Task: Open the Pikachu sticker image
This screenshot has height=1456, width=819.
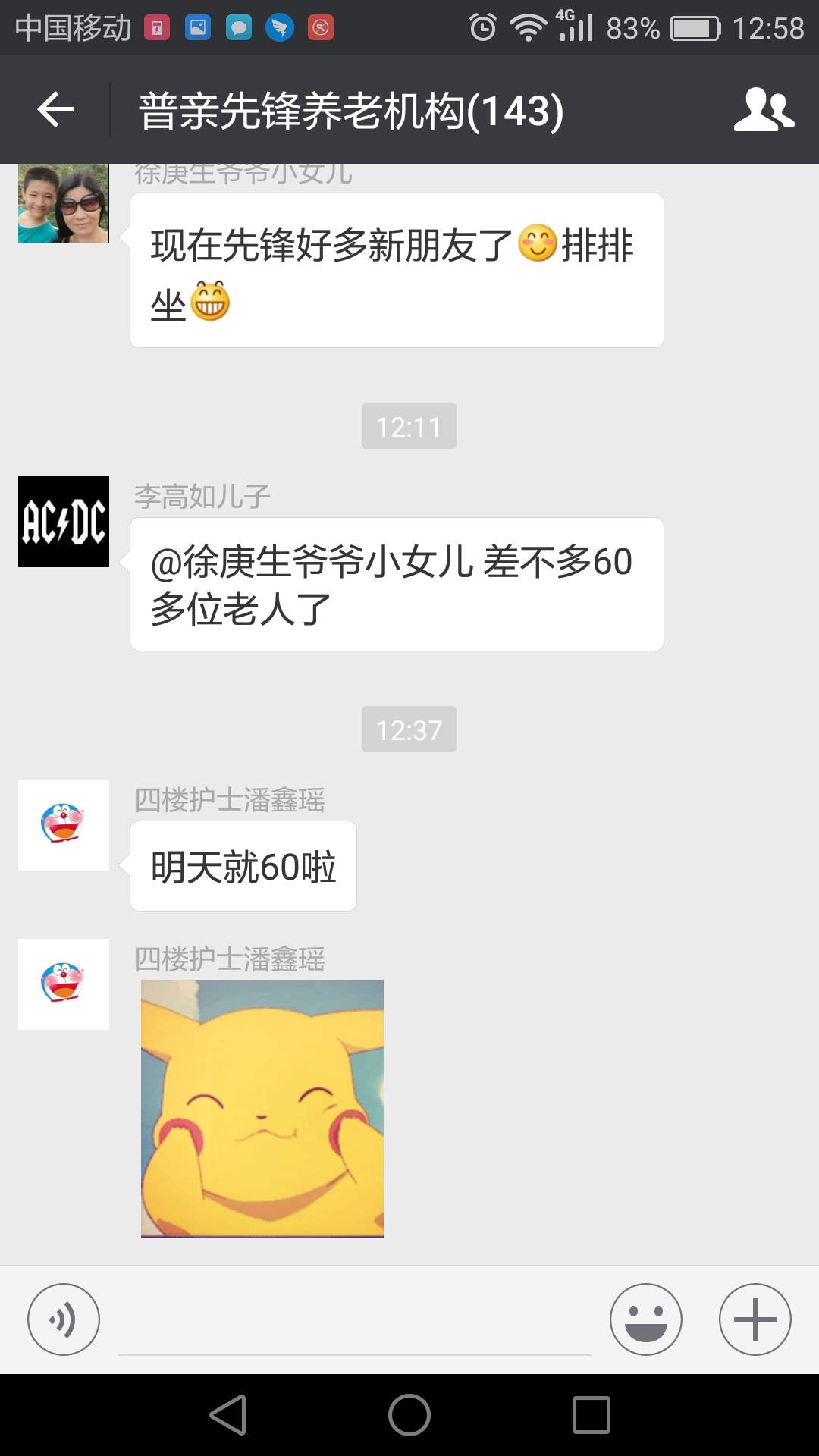Action: 262,1108
